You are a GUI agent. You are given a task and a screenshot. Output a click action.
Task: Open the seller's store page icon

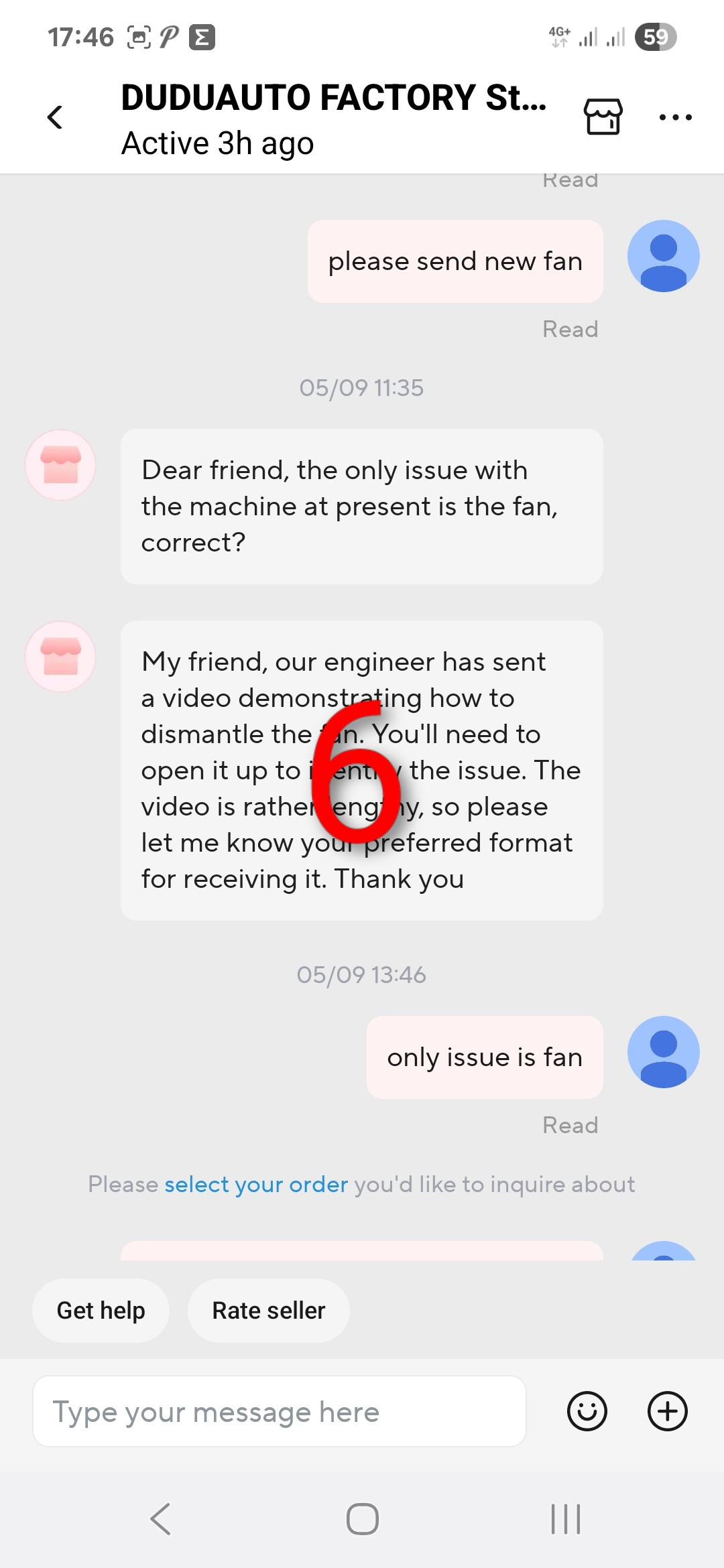tap(603, 117)
